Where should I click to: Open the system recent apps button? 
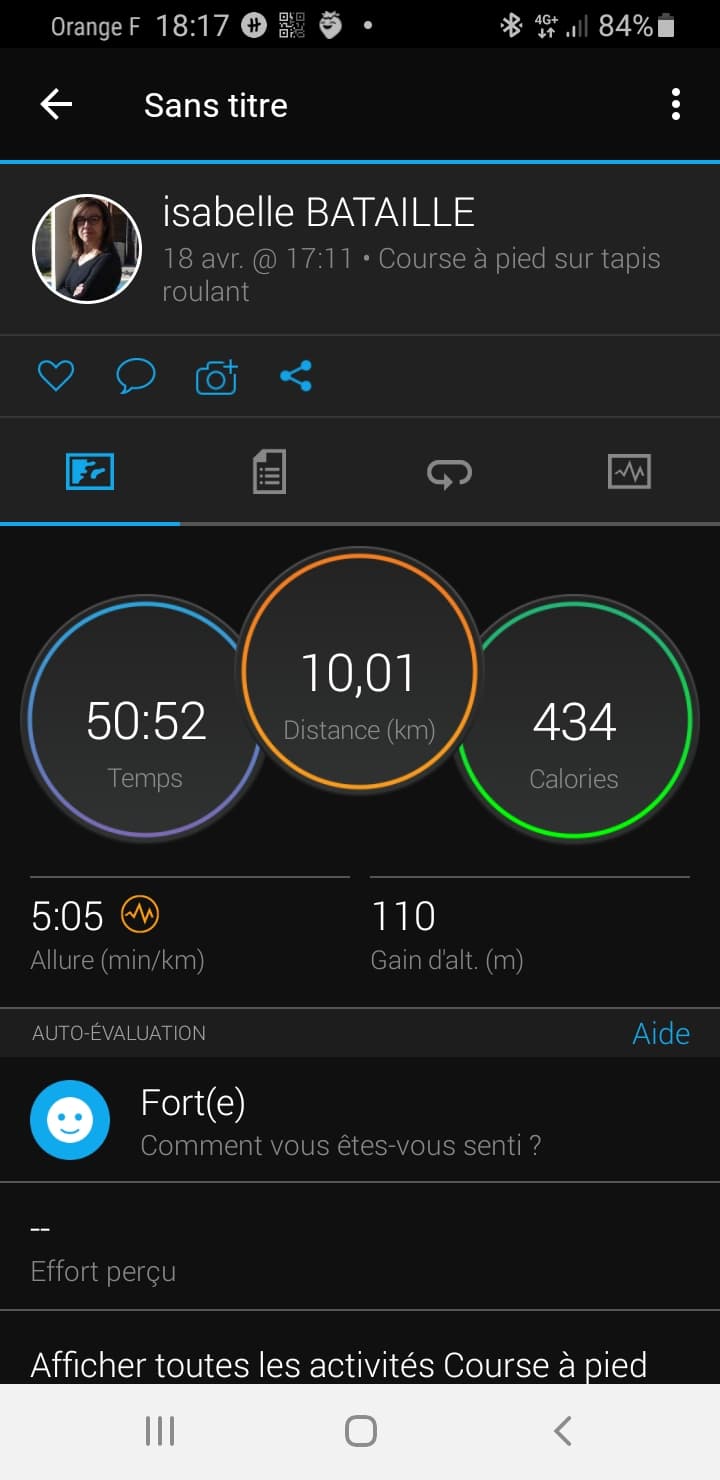[160, 1431]
